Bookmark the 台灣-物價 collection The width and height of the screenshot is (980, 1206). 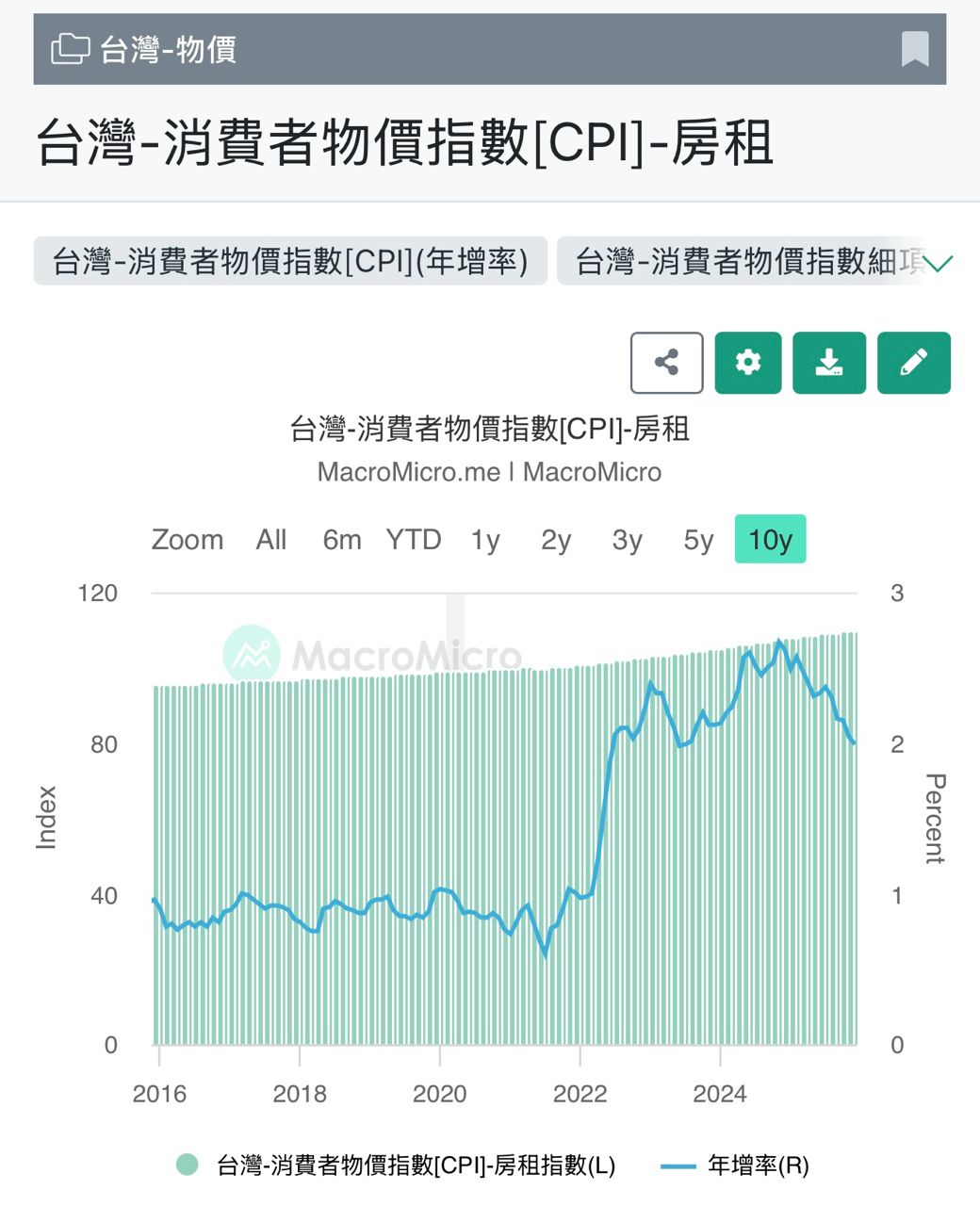coord(914,49)
